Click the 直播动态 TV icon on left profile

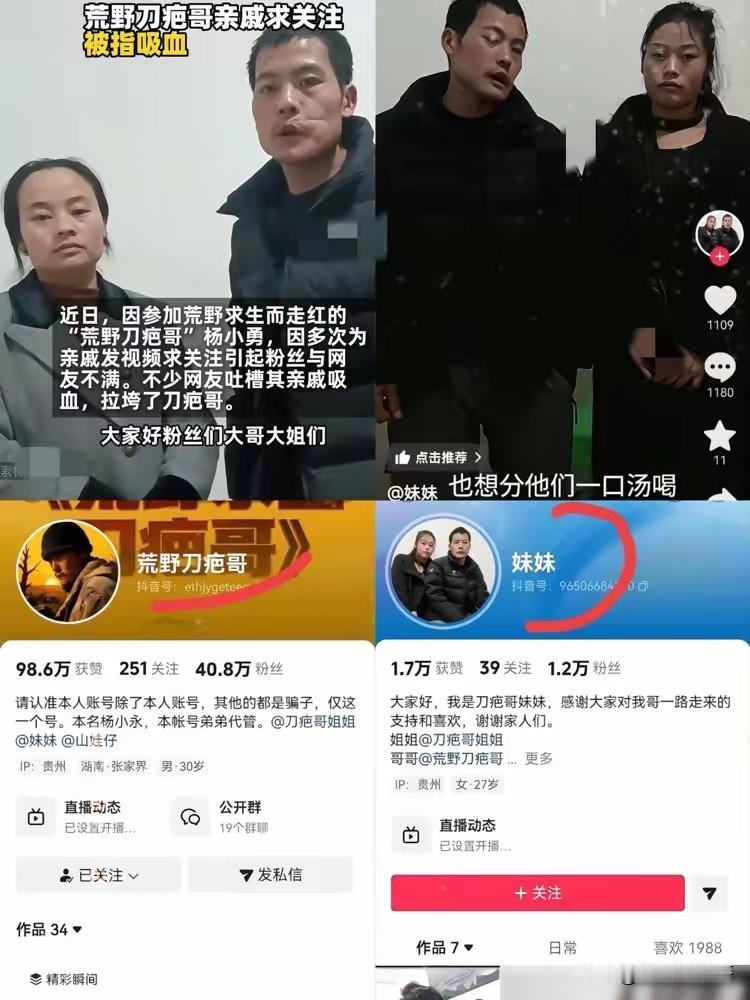point(36,816)
